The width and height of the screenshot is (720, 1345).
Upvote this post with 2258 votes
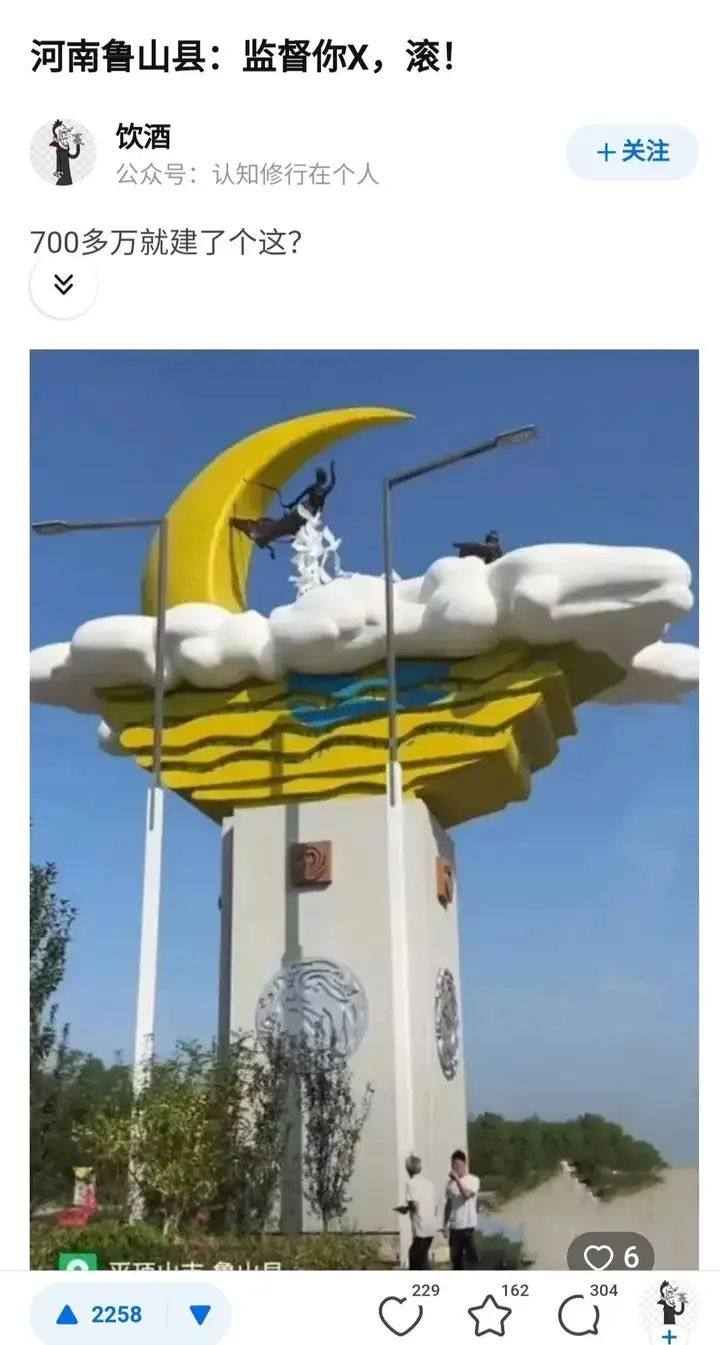(x=100, y=1314)
